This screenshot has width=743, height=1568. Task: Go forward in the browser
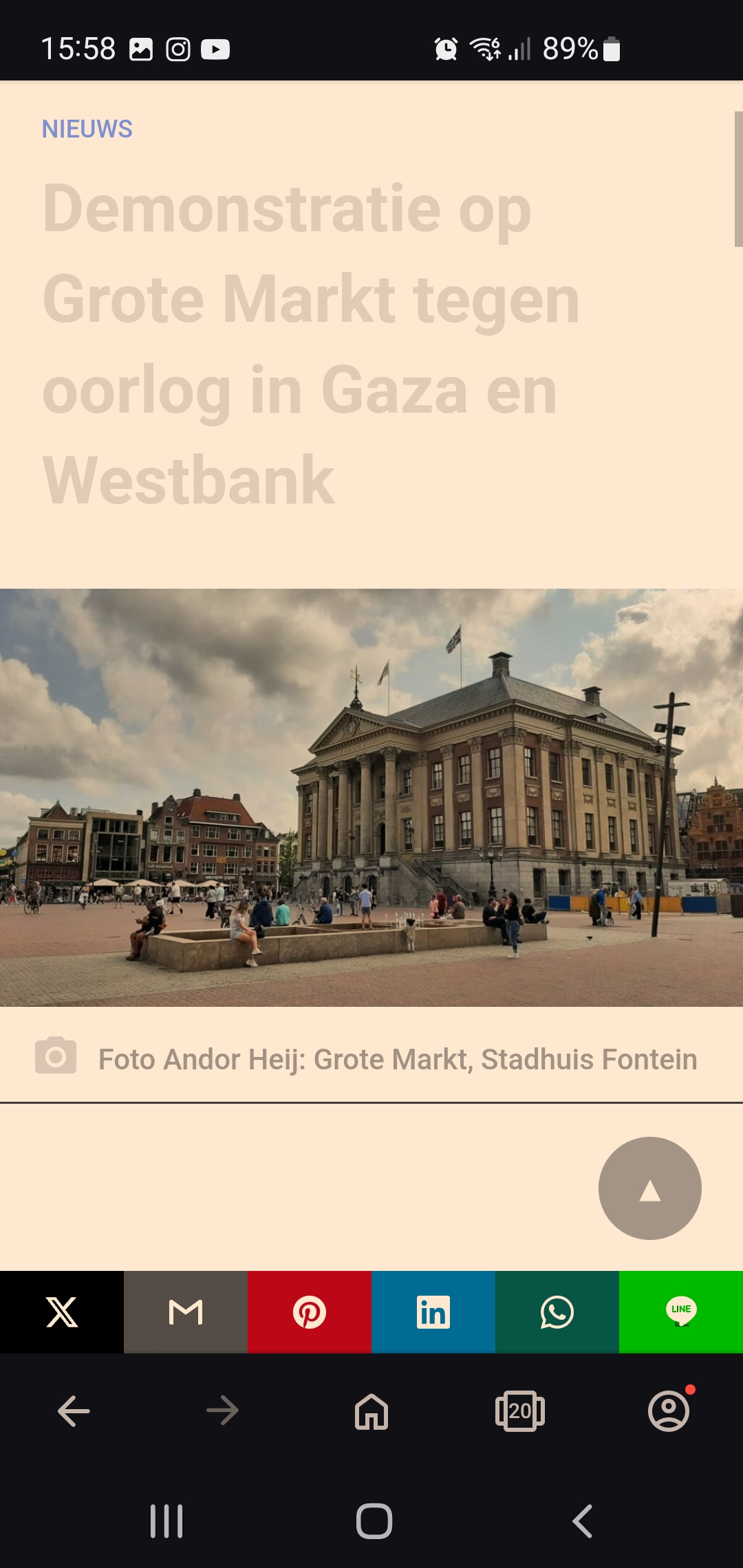point(222,1411)
